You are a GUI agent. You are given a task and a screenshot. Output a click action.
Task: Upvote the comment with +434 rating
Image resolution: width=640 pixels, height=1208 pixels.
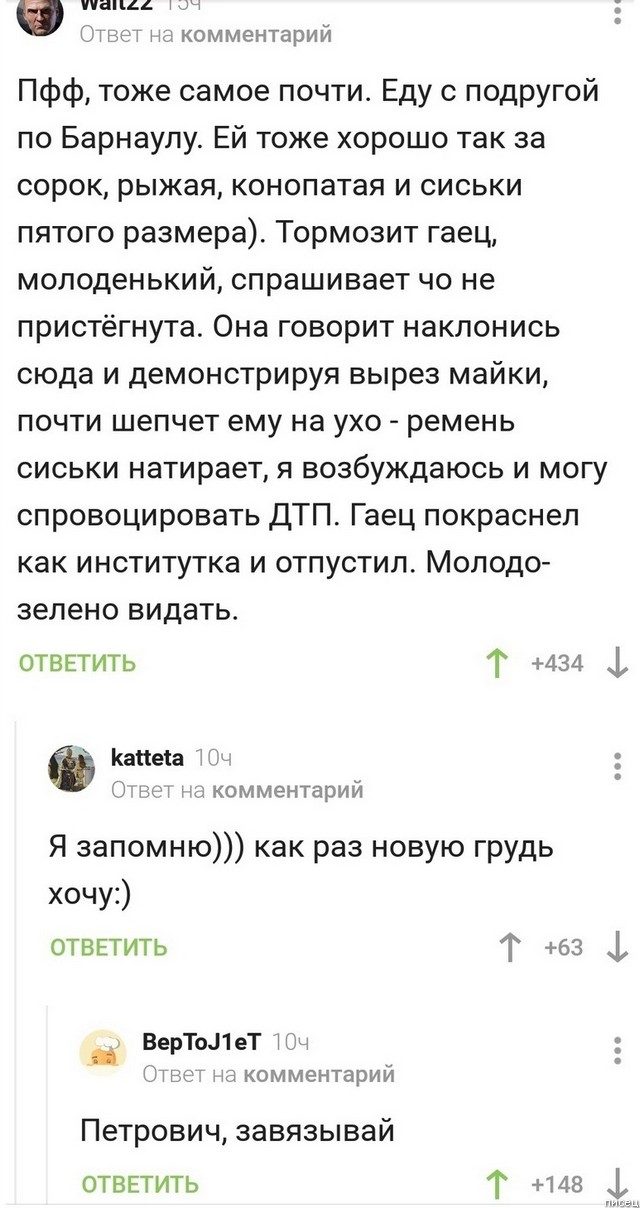496,663
